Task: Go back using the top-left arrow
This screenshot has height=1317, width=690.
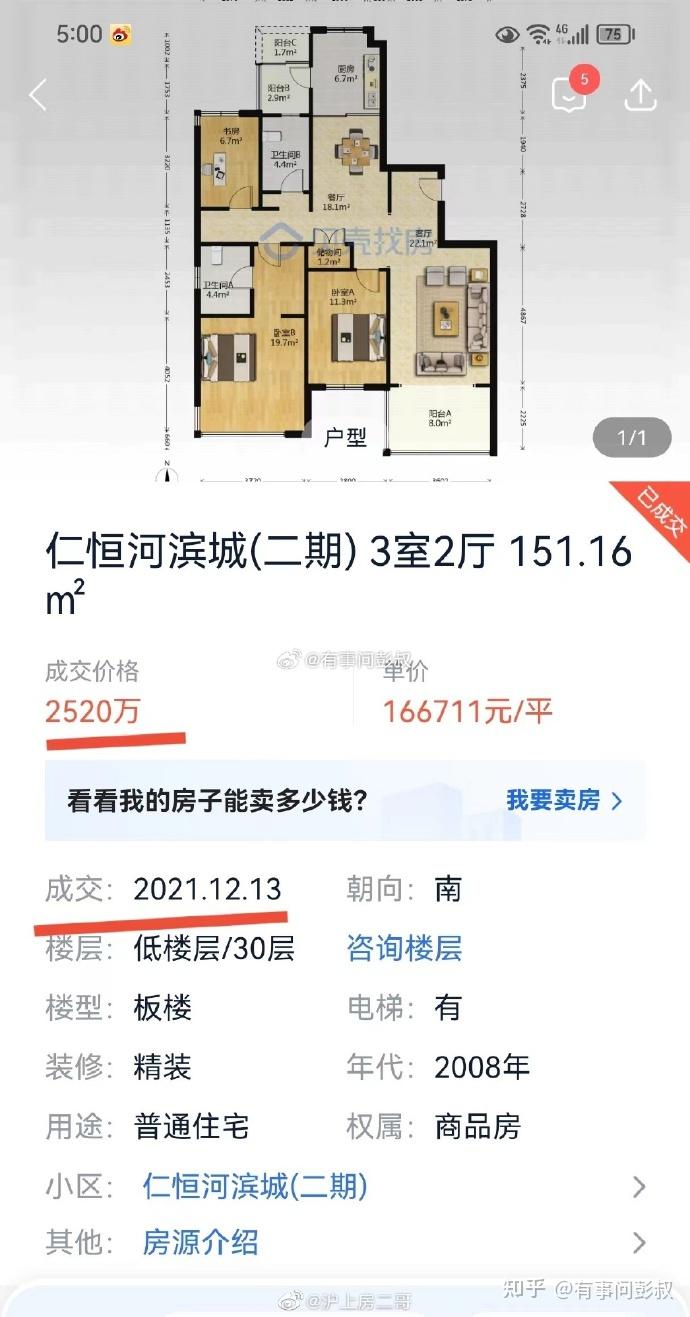Action: (38, 95)
